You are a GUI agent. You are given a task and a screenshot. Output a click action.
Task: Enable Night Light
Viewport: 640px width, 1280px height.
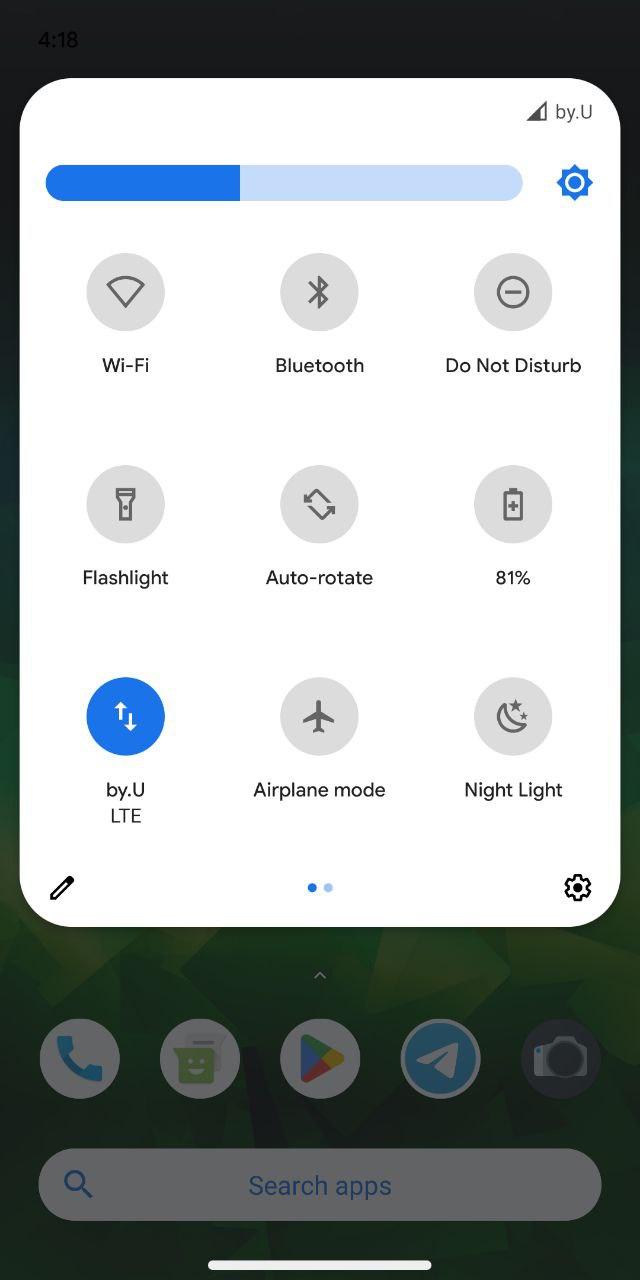[513, 716]
